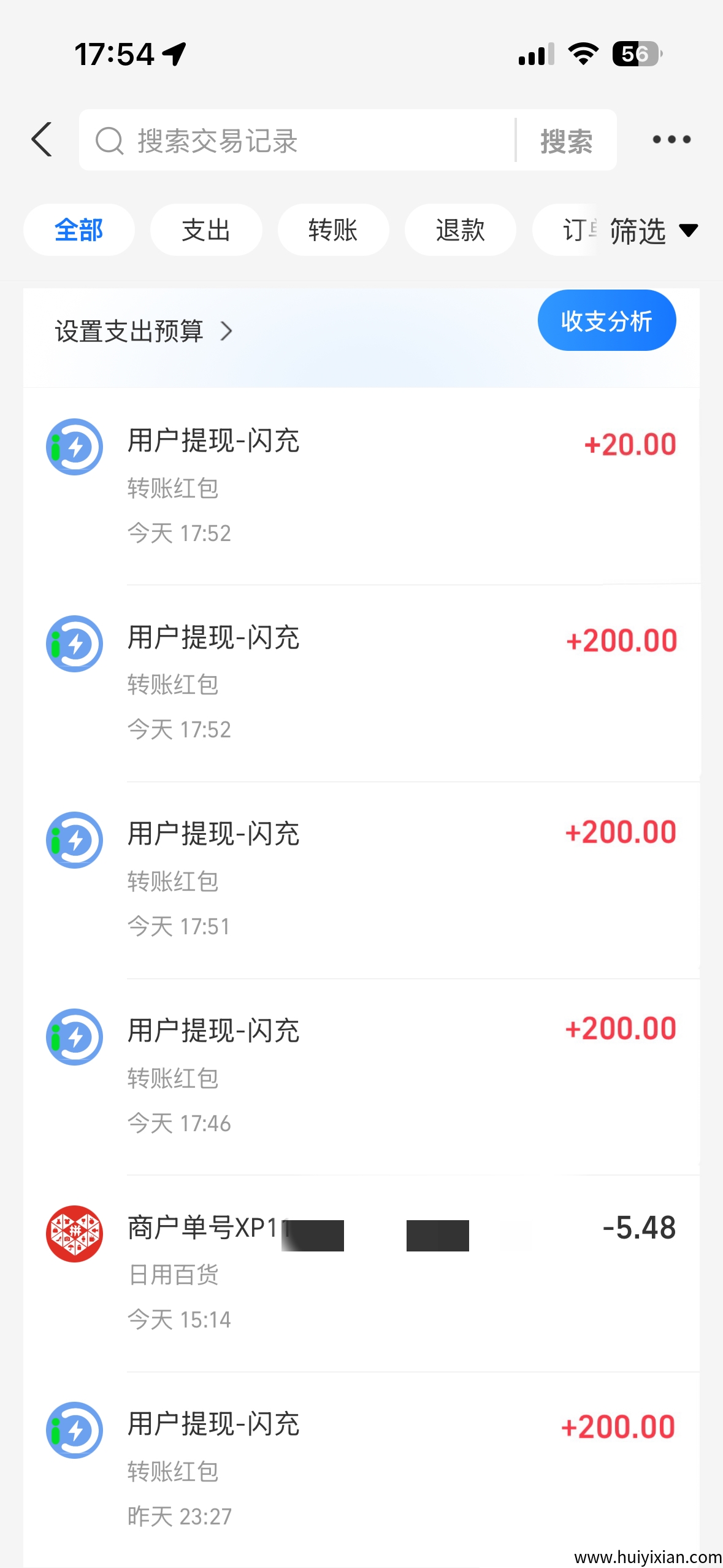Viewport: 723px width, 1568px height.
Task: Open 收支分析 analysis
Action: pos(606,320)
